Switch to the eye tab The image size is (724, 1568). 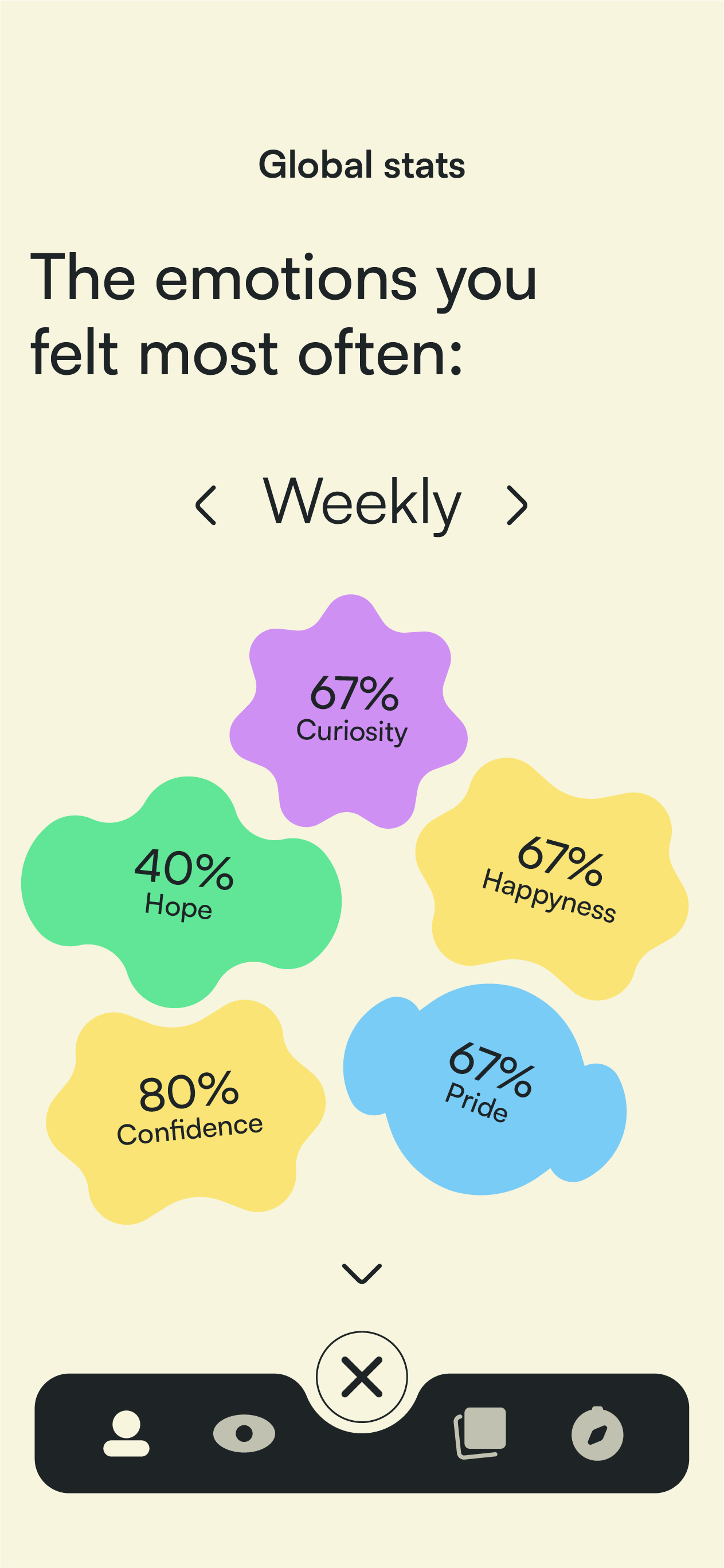tap(244, 1433)
